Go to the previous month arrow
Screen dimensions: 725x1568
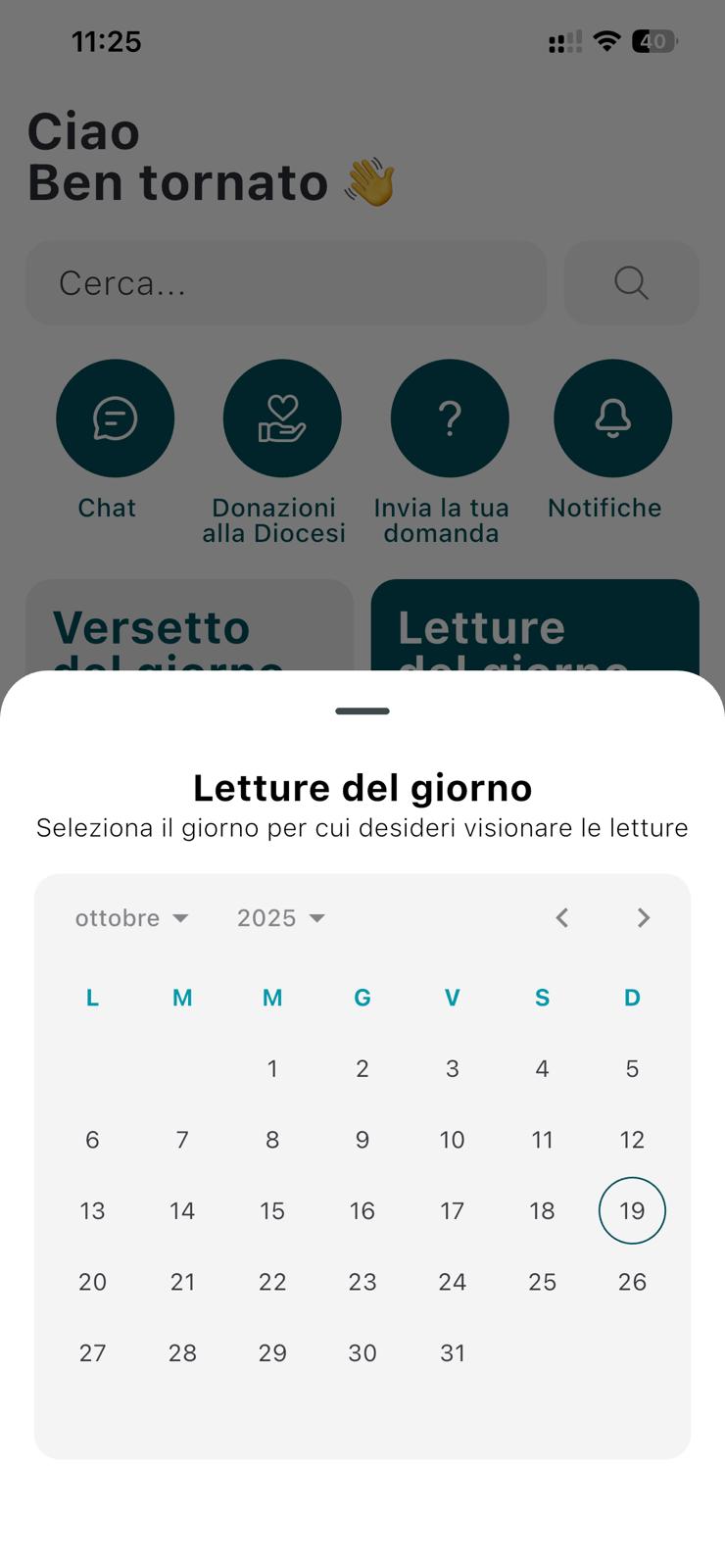pyautogui.click(x=561, y=918)
